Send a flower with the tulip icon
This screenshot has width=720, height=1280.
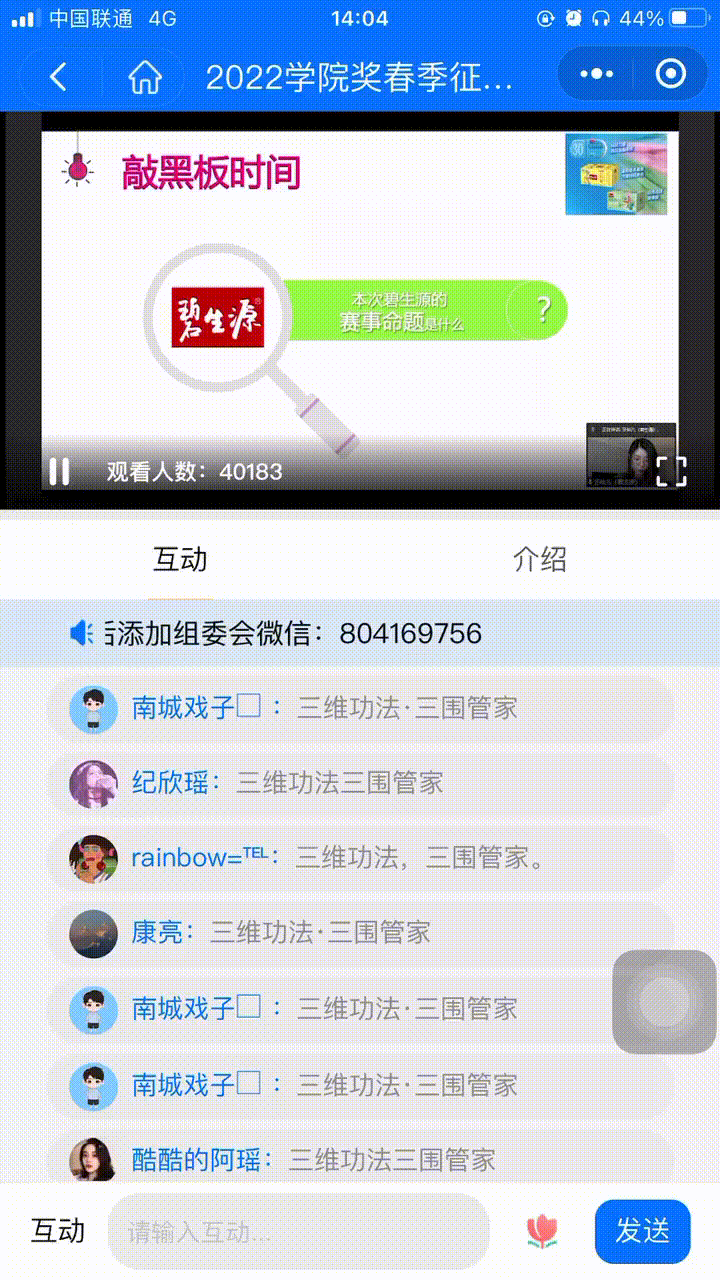point(542,1231)
